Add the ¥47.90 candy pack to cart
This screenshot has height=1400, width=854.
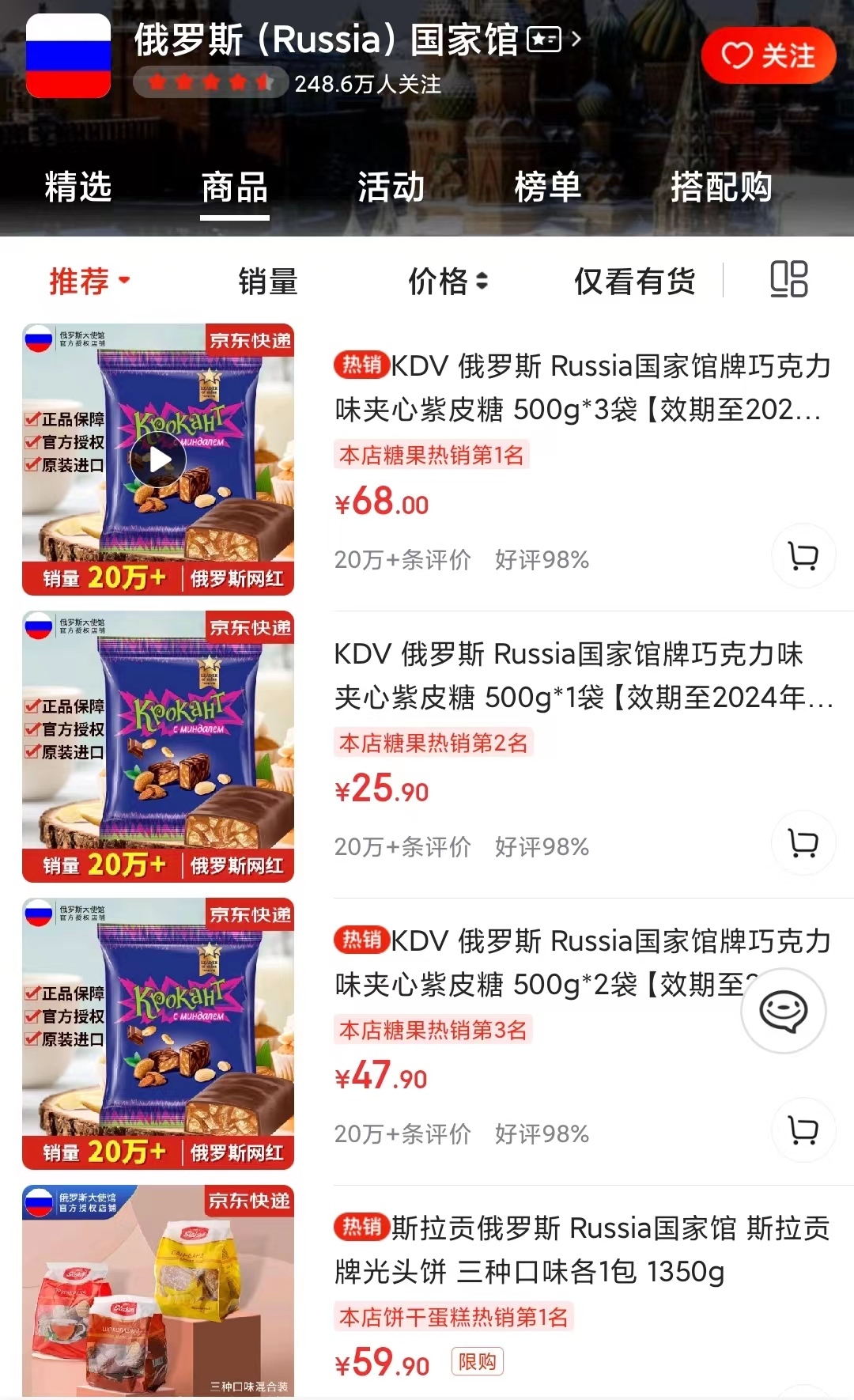pos(803,1129)
